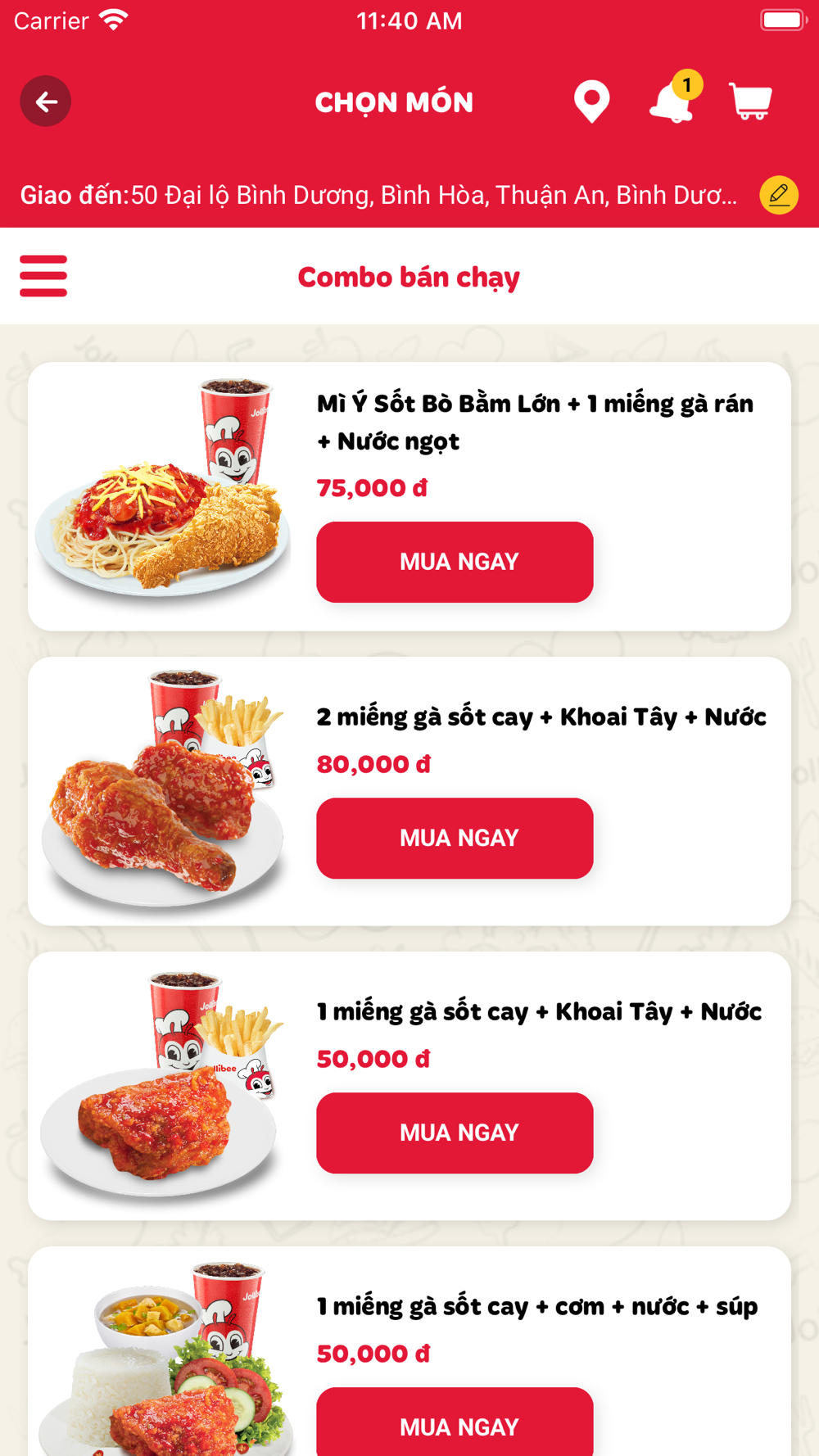Image resolution: width=819 pixels, height=1456 pixels.
Task: Open the Mì Ý Sốt Bò Bằm Lớn combo image
Action: [164, 487]
